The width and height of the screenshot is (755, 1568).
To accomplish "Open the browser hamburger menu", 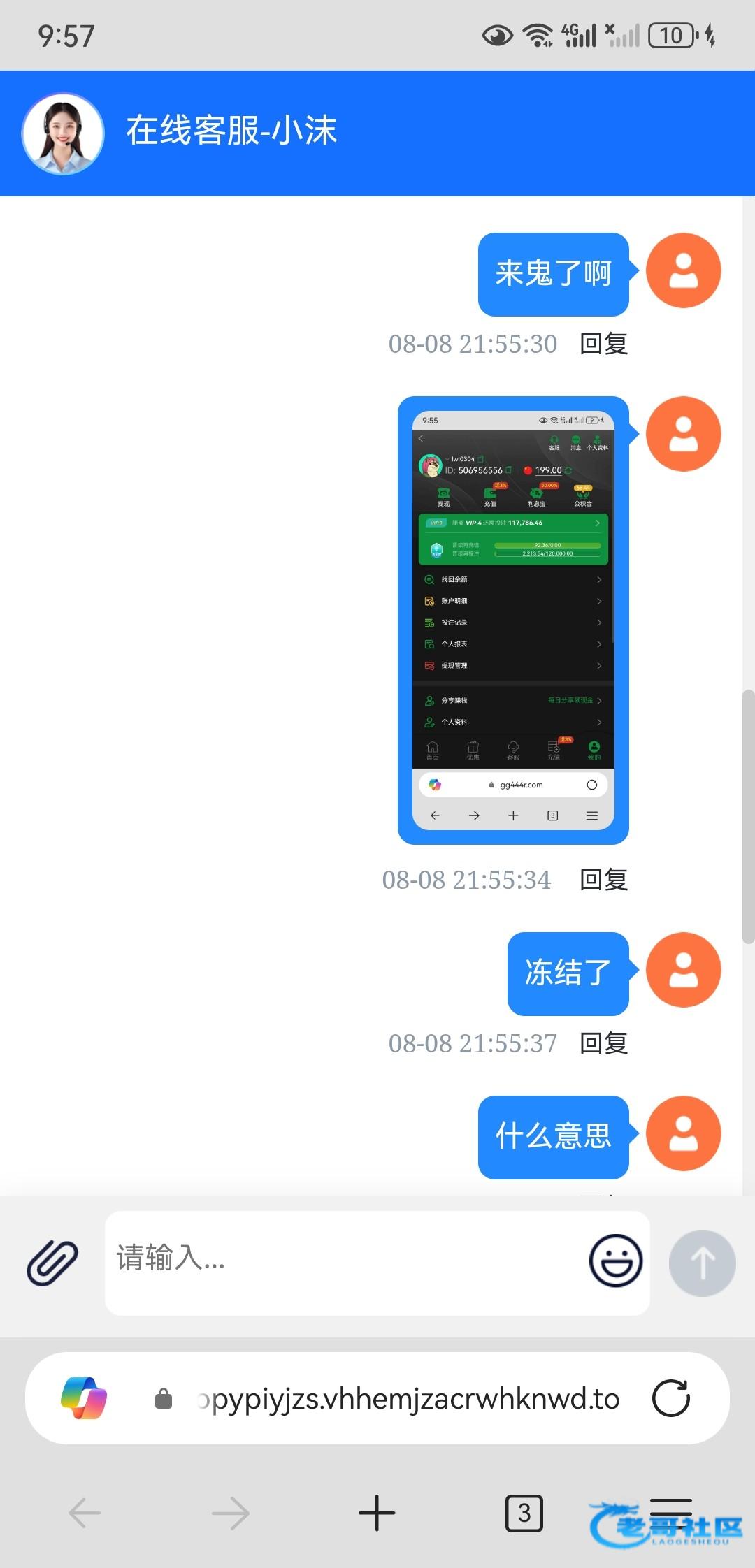I will point(671,1513).
